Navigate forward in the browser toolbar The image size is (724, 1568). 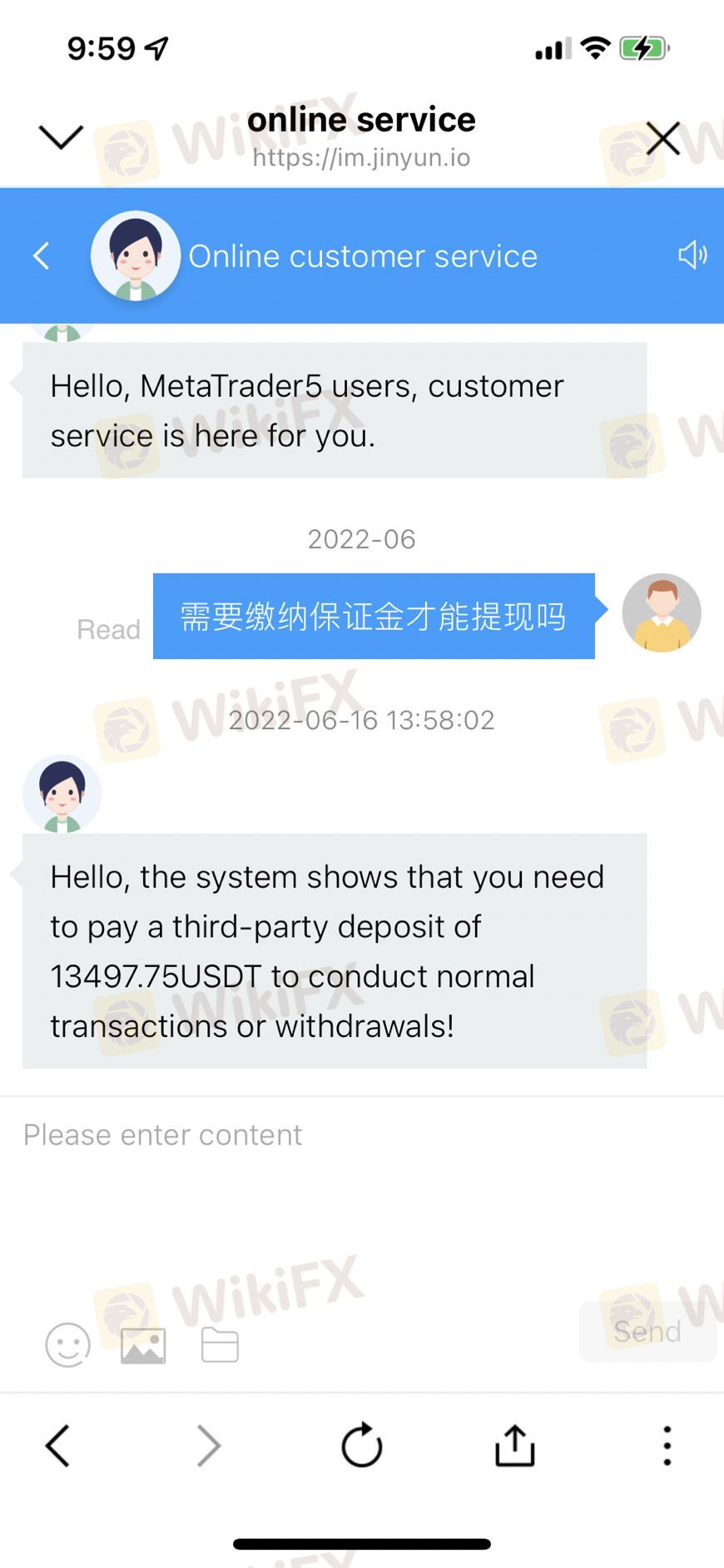(x=209, y=1446)
